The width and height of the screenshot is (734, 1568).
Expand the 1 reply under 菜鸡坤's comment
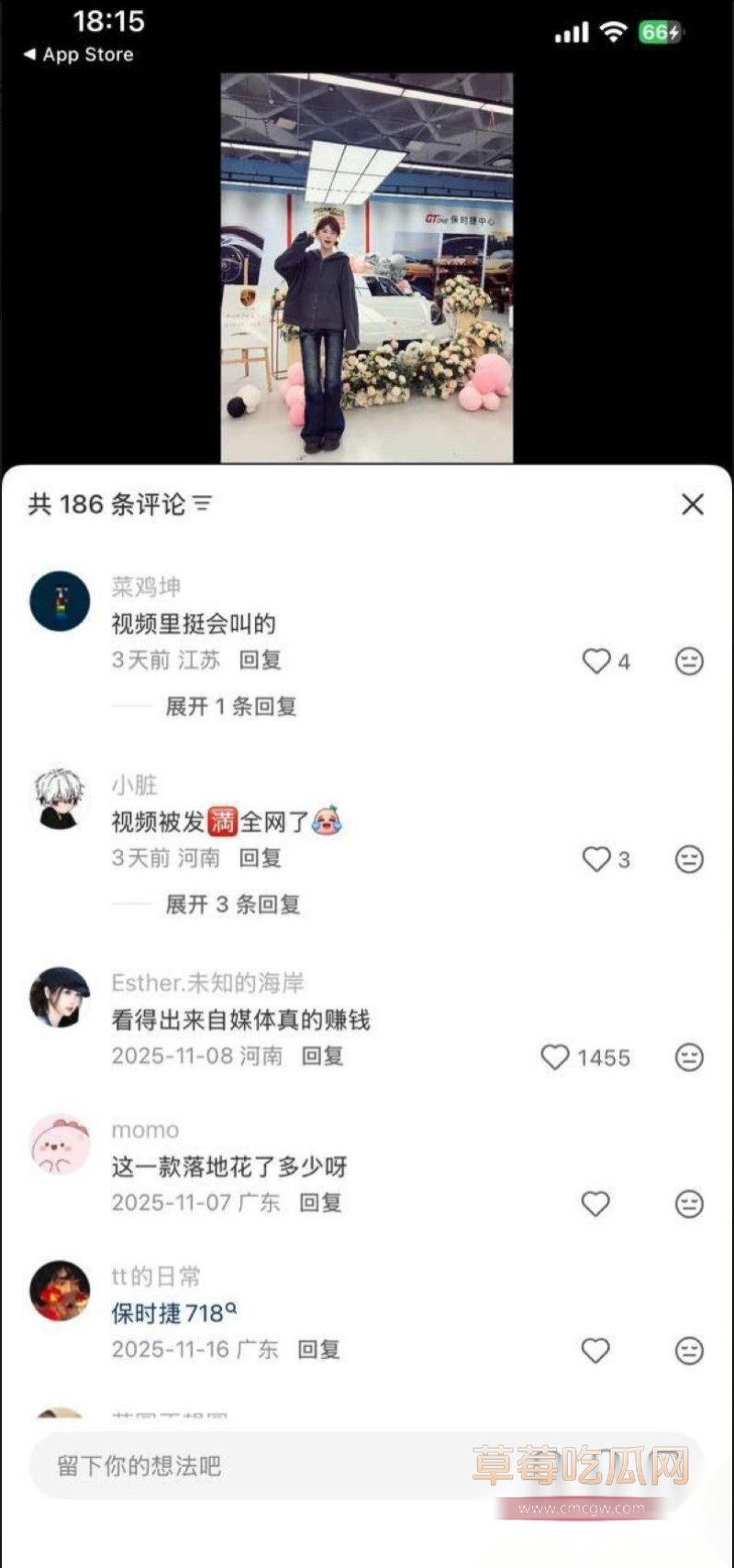tap(228, 706)
